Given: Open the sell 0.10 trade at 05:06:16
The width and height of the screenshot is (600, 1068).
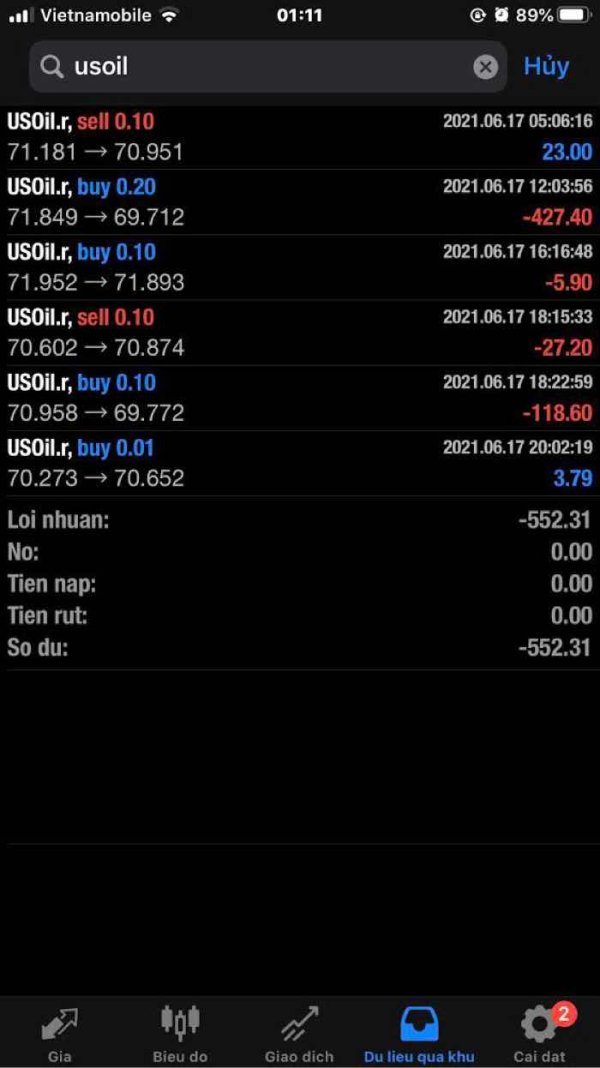Looking at the screenshot, I should pos(300,137).
